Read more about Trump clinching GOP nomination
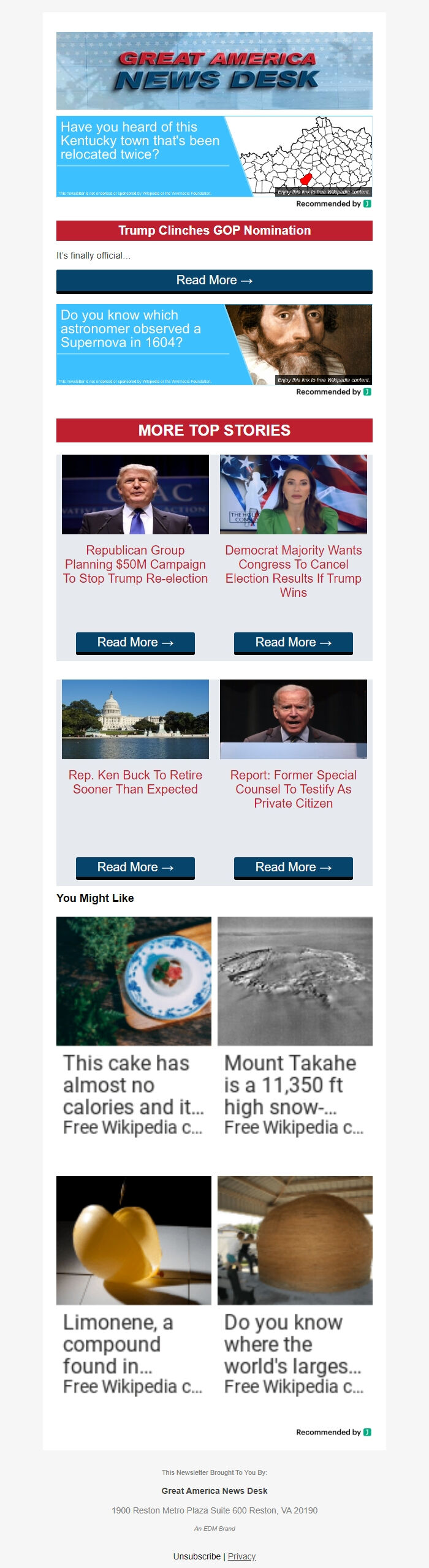 [214, 281]
